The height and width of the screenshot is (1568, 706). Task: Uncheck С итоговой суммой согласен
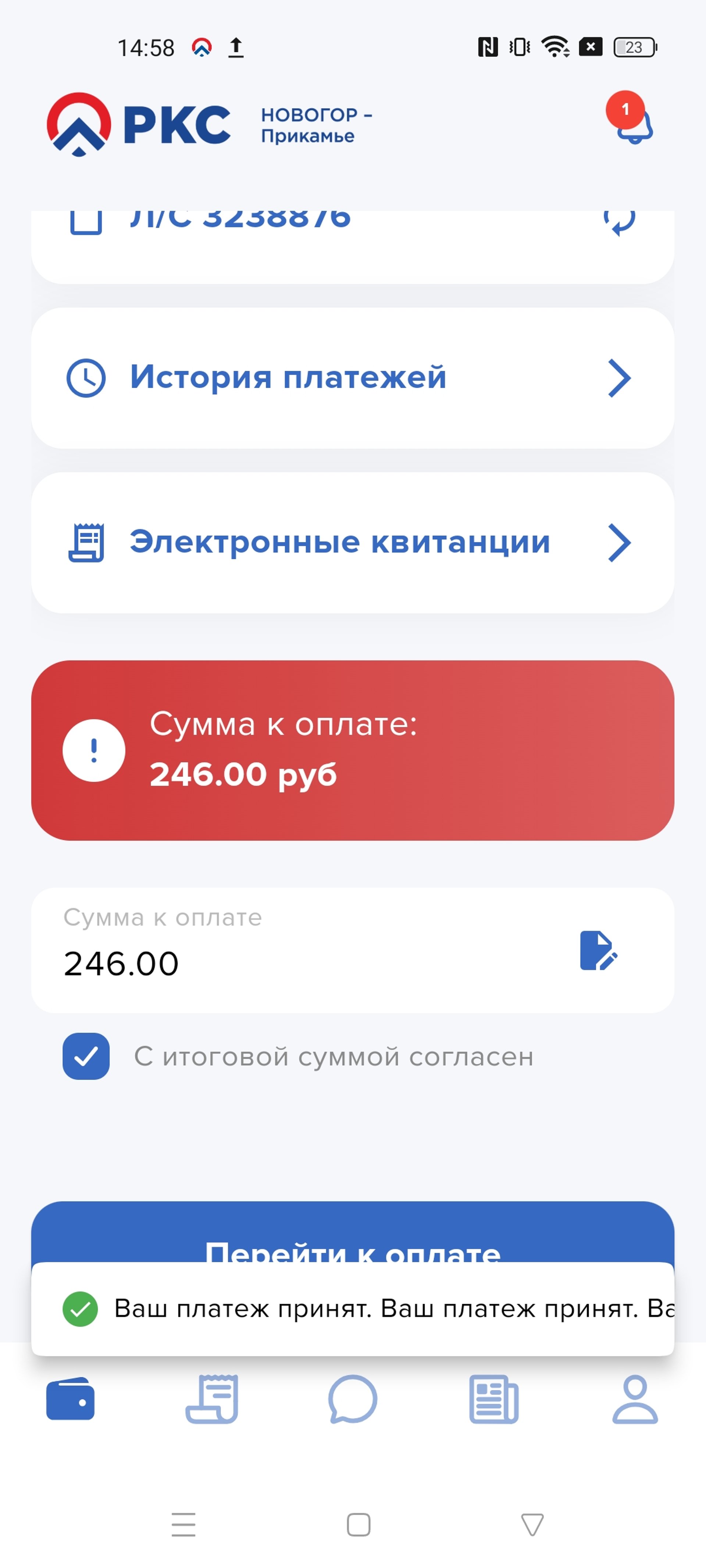86,1056
